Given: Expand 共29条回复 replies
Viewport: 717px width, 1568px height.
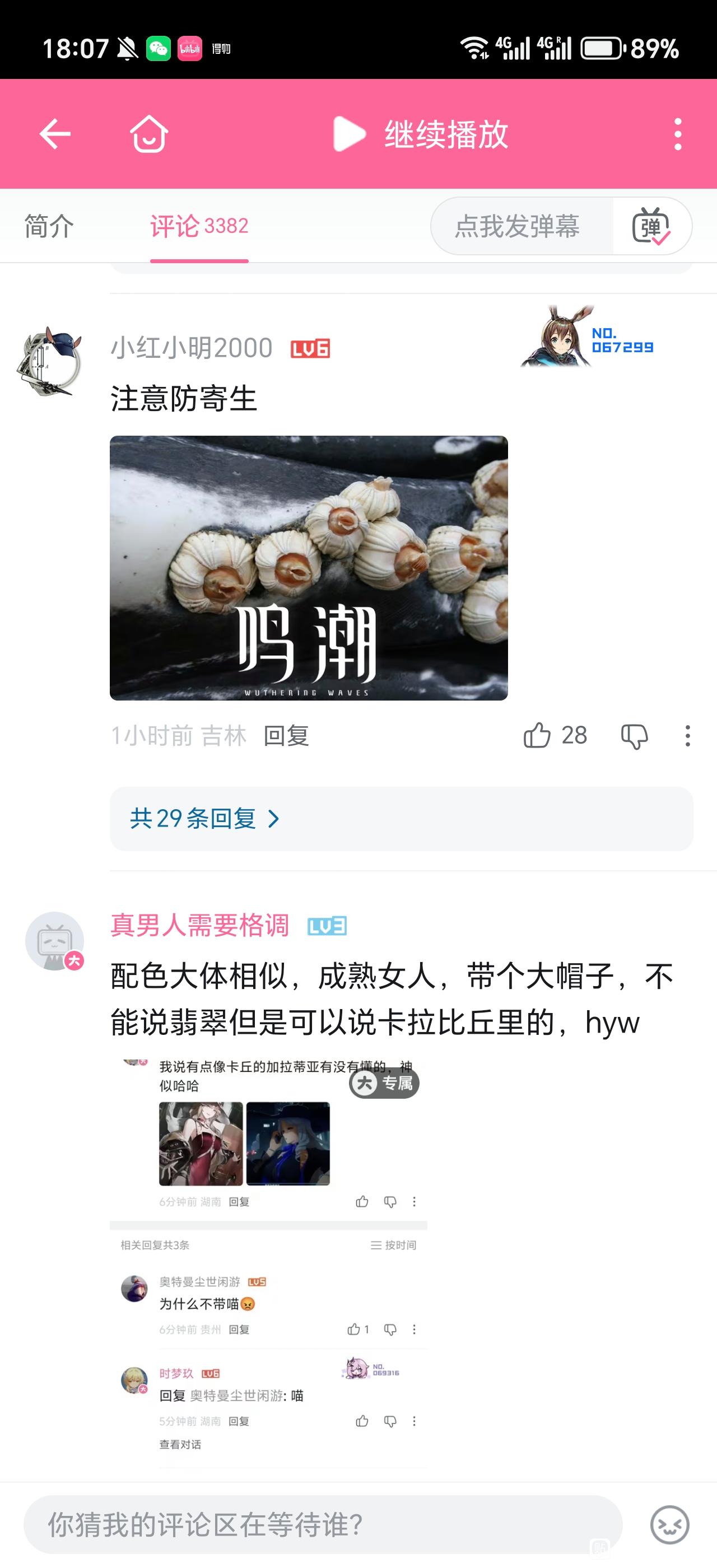Looking at the screenshot, I should point(204,819).
